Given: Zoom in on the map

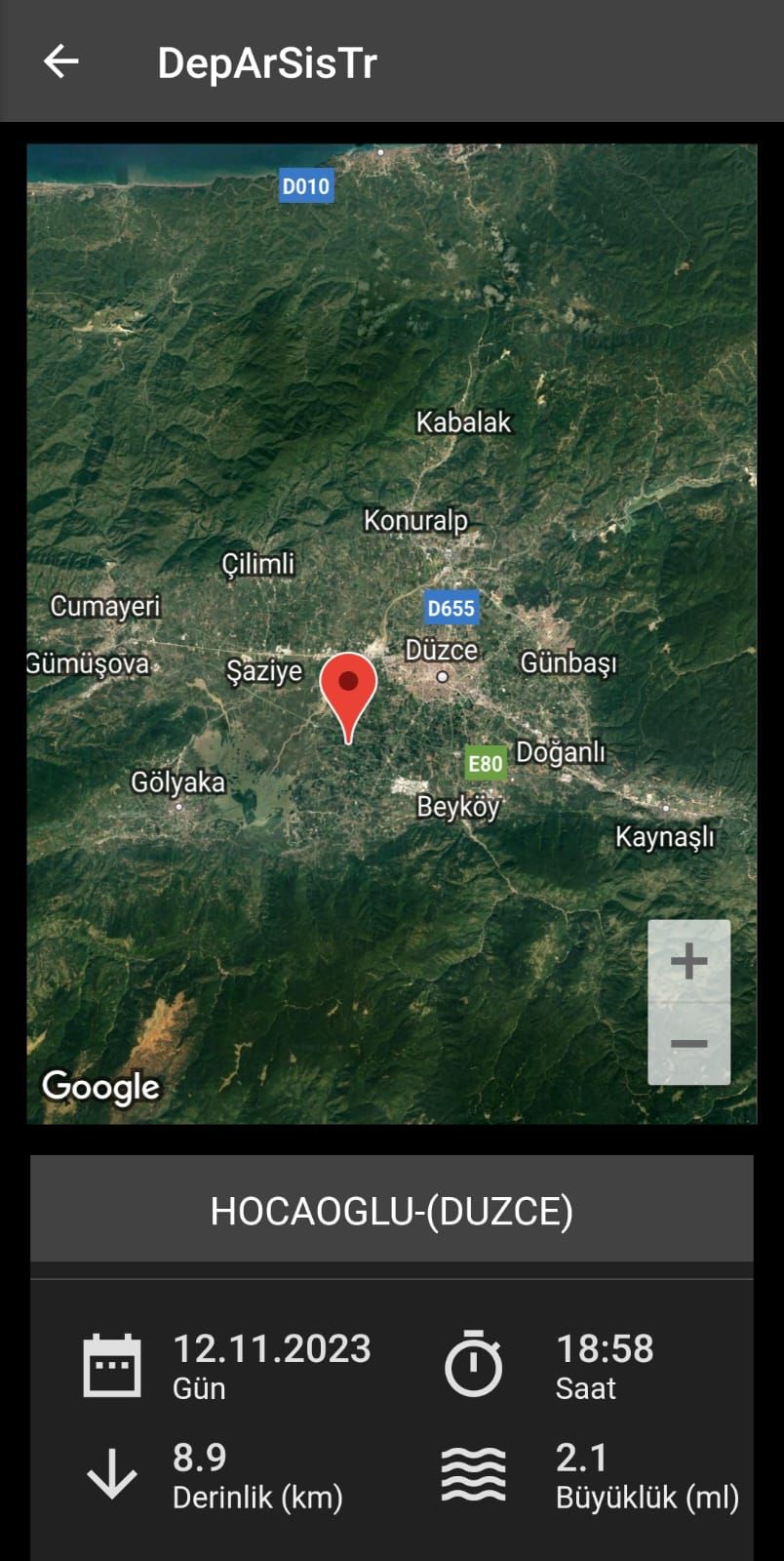Looking at the screenshot, I should 688,961.
